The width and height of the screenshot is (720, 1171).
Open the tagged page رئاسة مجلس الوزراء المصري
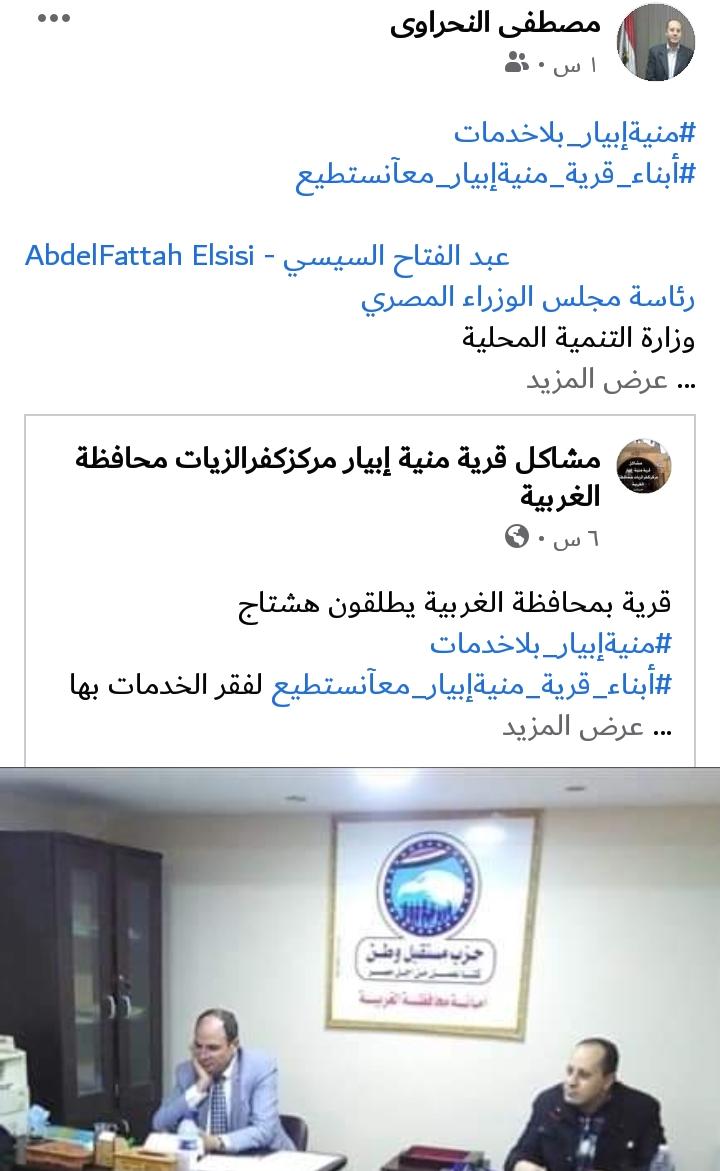coord(527,298)
